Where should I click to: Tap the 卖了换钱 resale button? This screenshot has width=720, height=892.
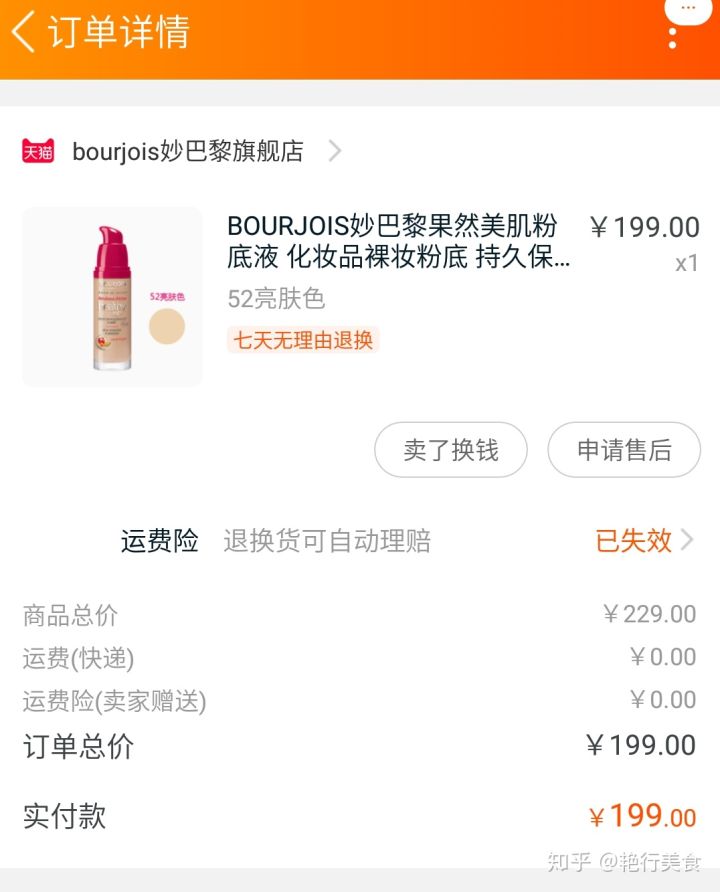tap(450, 450)
